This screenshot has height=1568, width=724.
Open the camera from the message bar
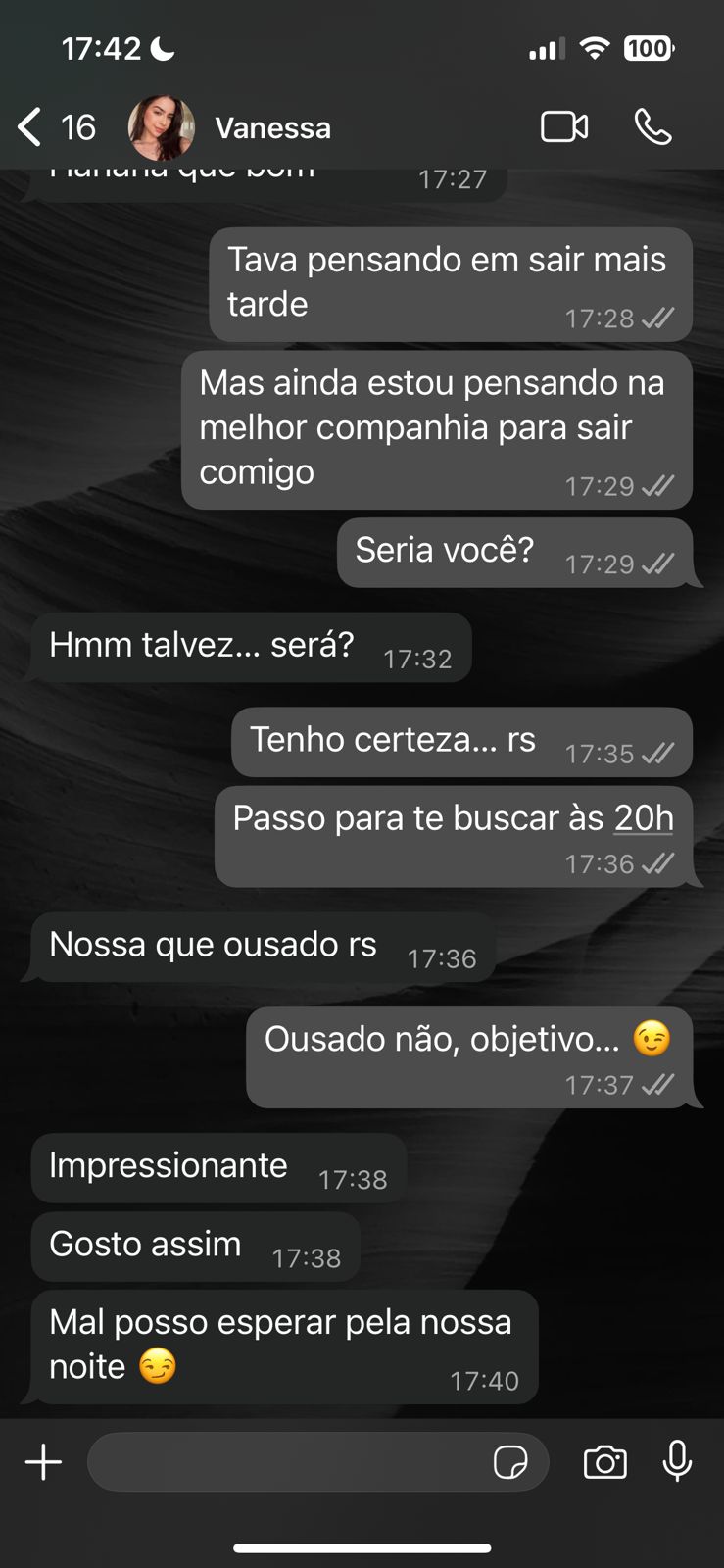[x=604, y=1461]
